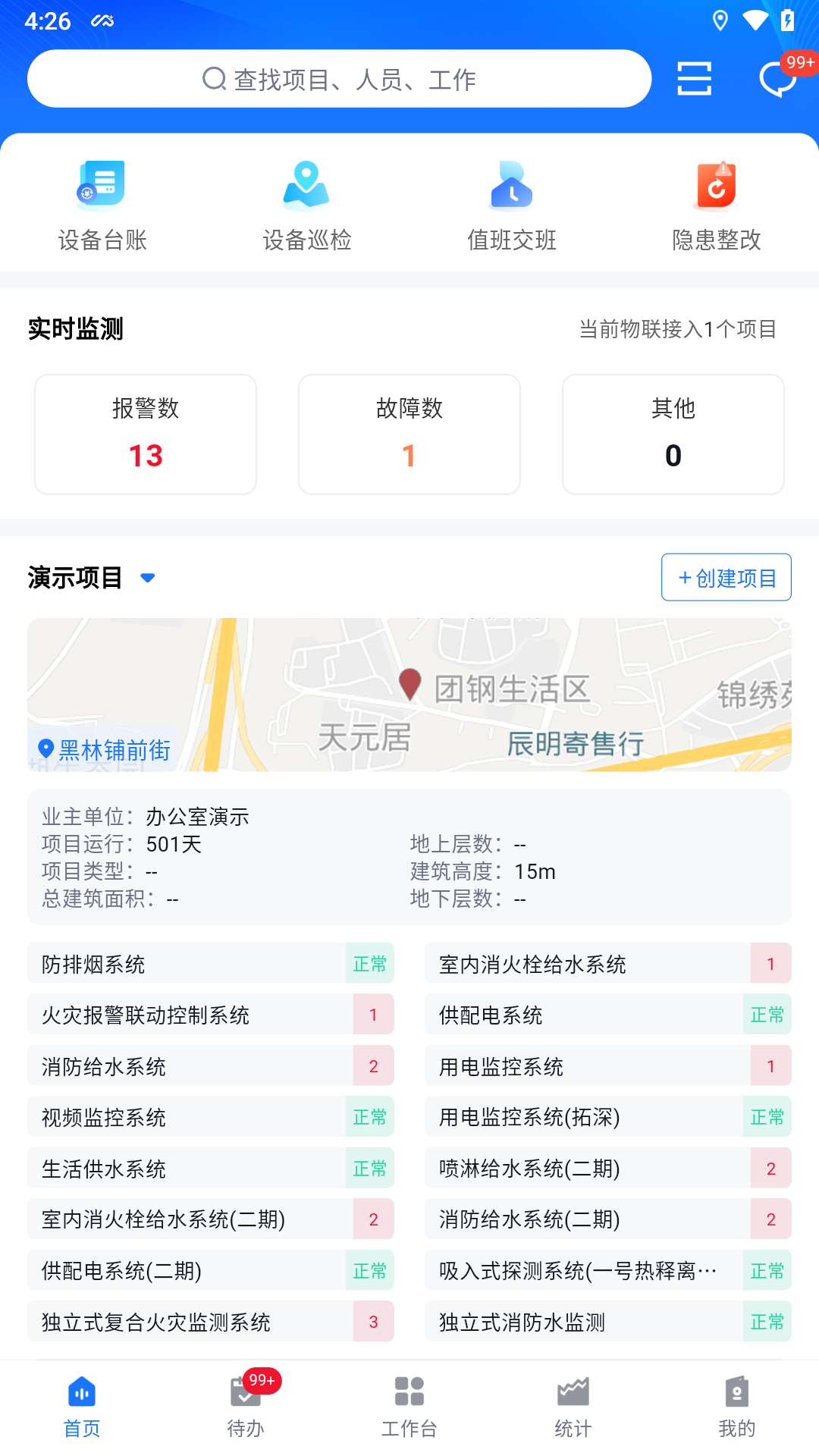819x1456 pixels.
Task: Open the 设备巡检 inspection map icon
Action: coord(306,184)
